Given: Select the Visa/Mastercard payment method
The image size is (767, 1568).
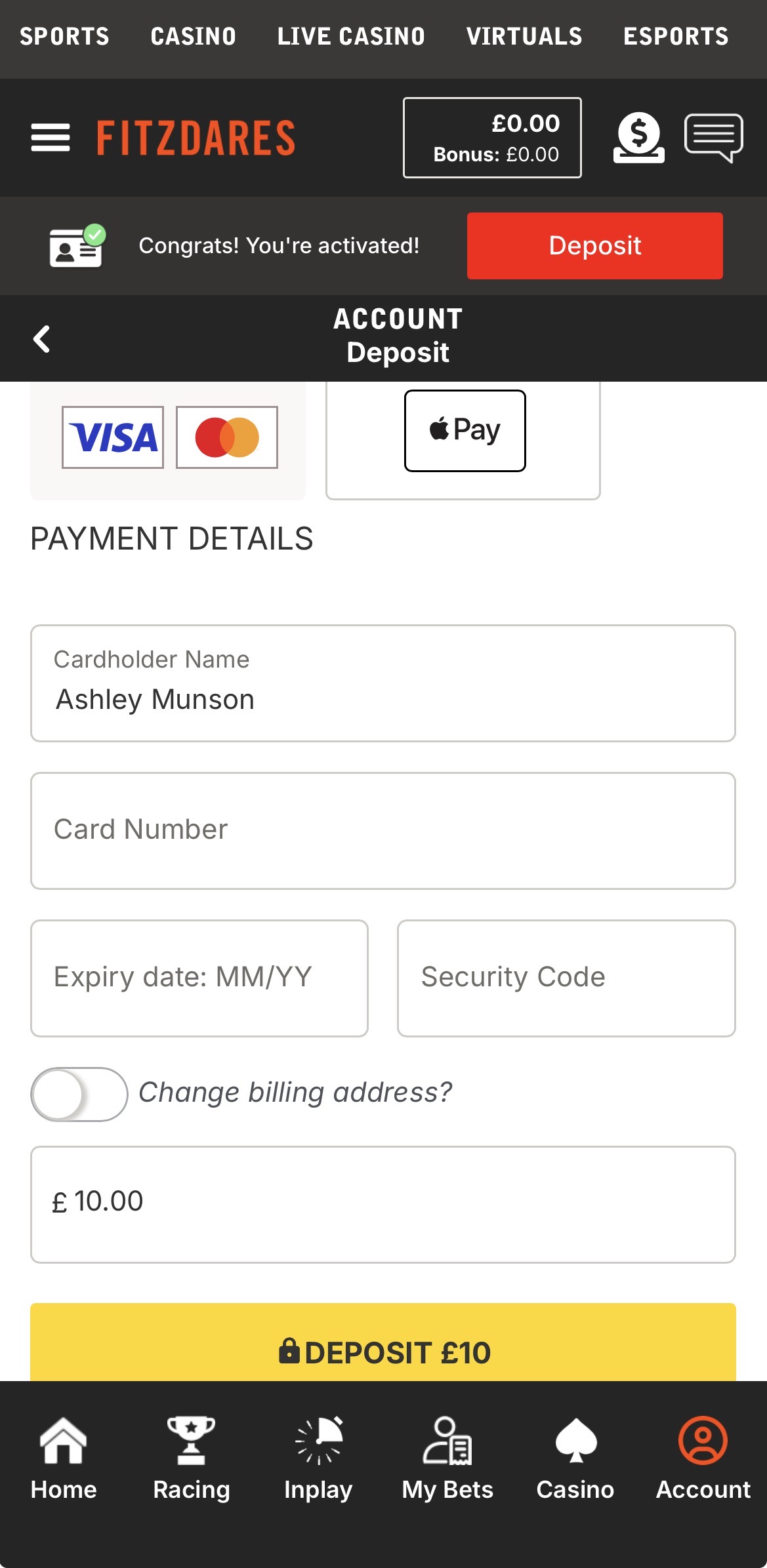Looking at the screenshot, I should pos(167,438).
